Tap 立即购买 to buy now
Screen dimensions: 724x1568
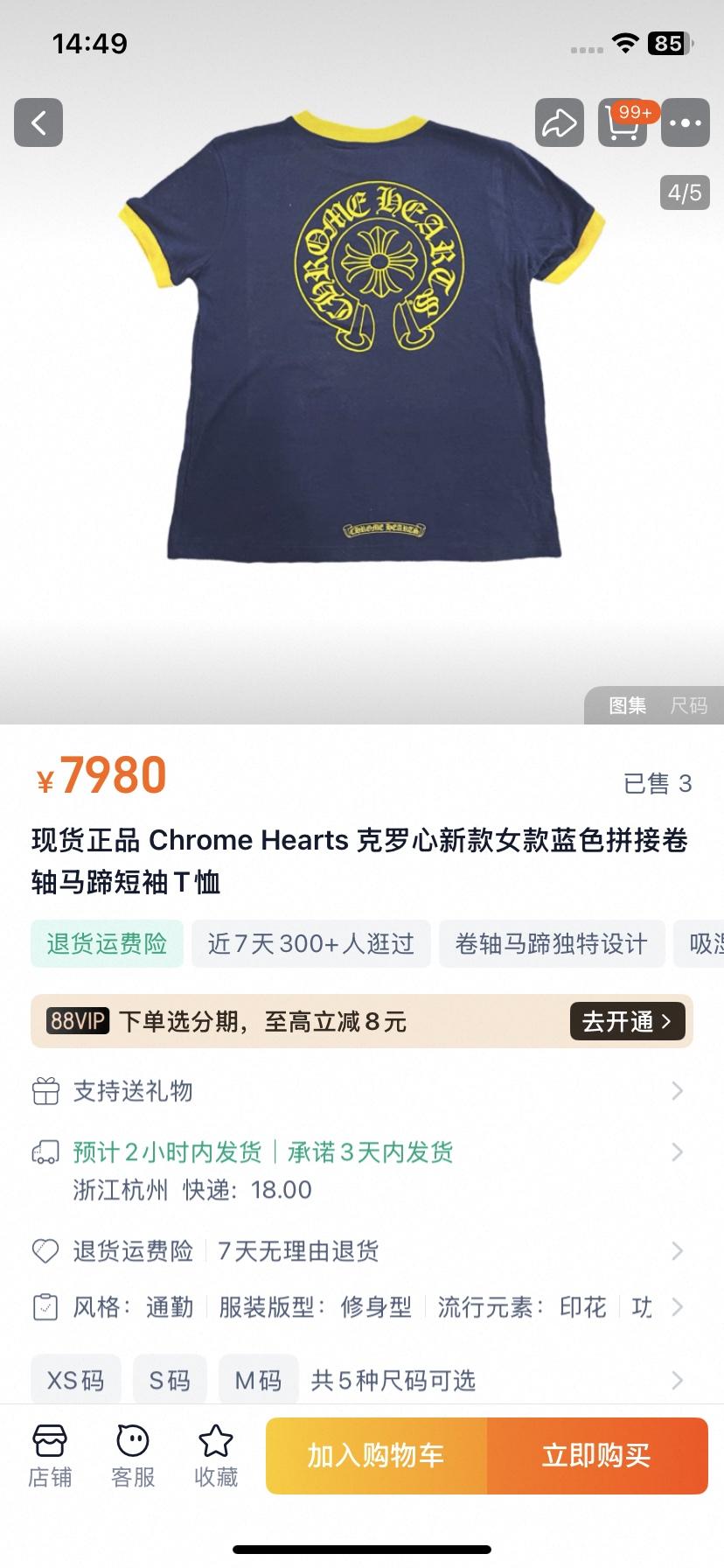[596, 1456]
